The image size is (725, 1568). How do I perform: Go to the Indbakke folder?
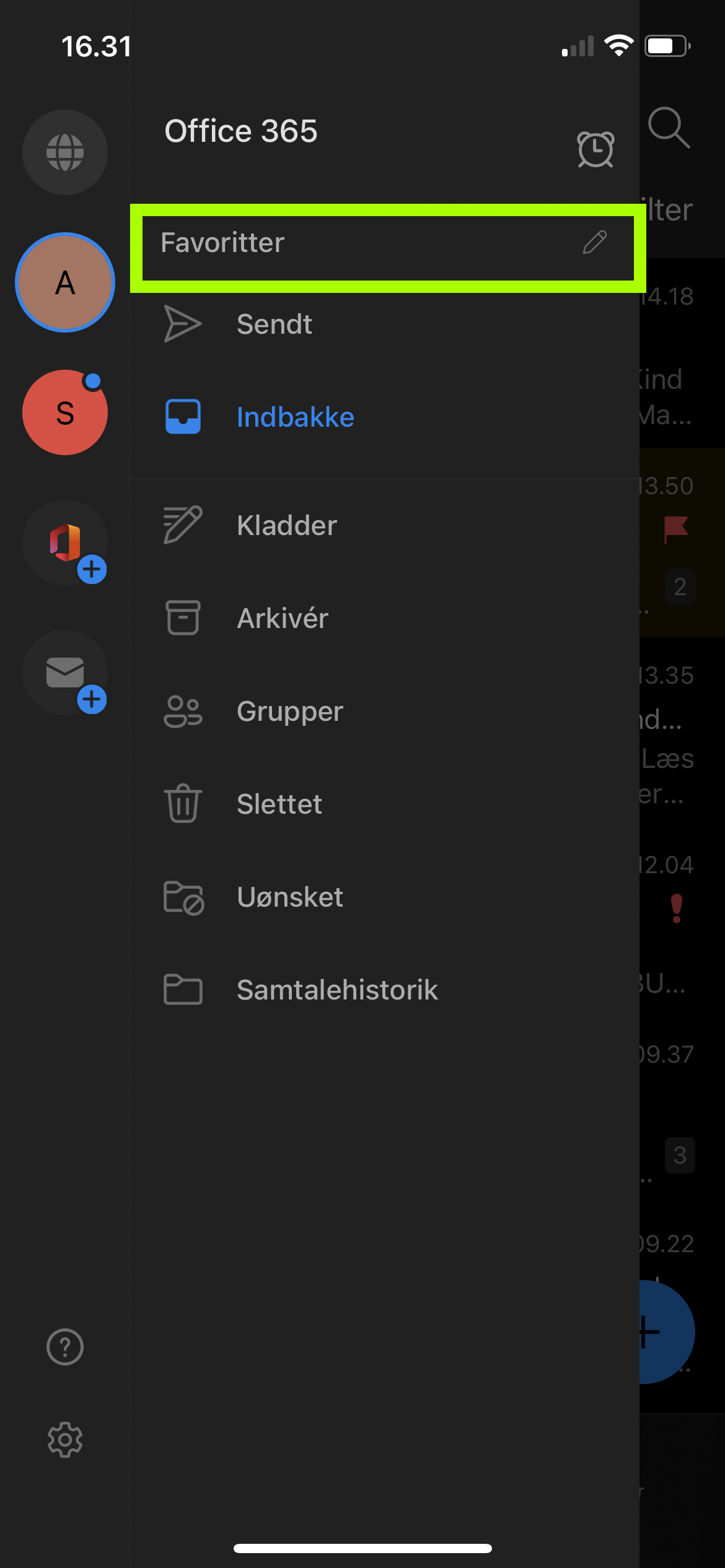click(295, 417)
